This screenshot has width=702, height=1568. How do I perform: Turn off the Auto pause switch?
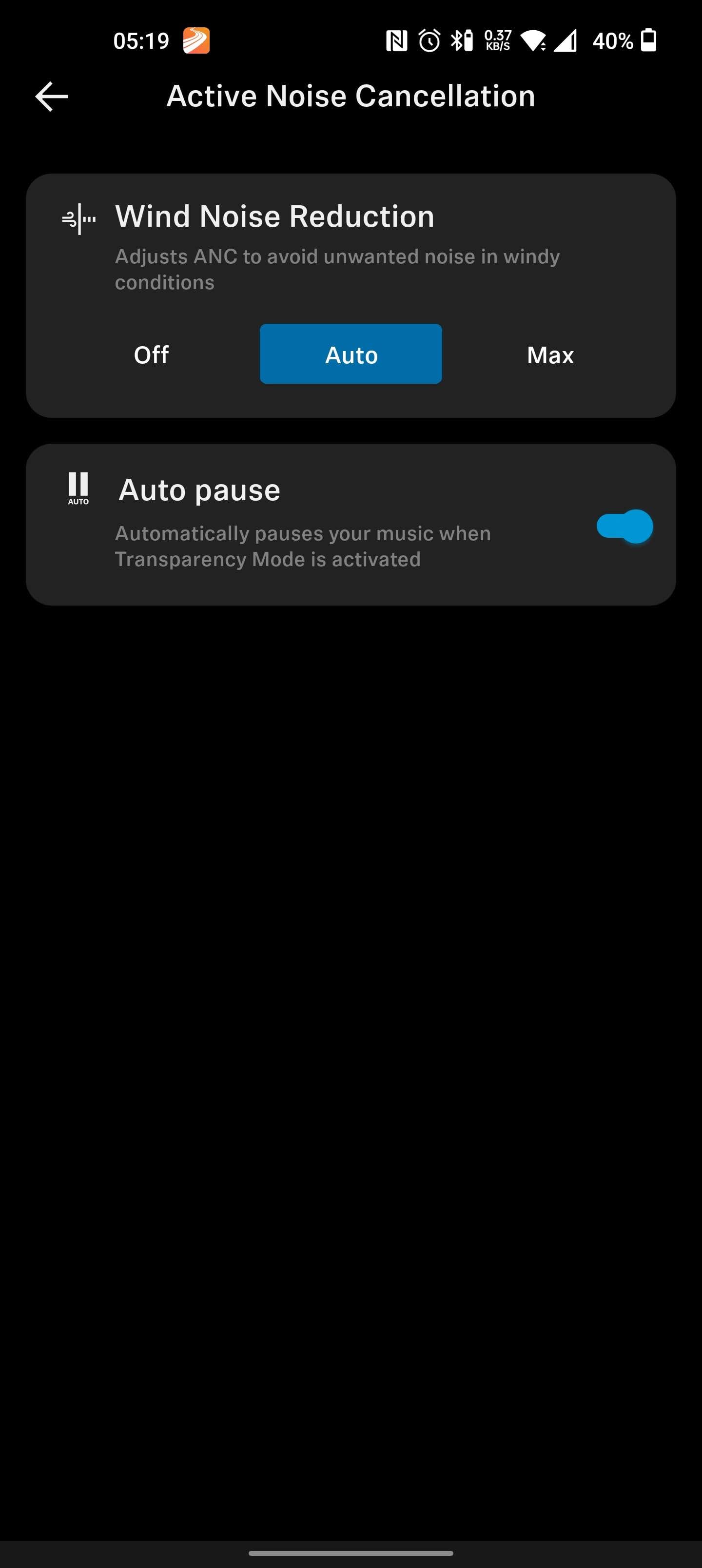[624, 527]
